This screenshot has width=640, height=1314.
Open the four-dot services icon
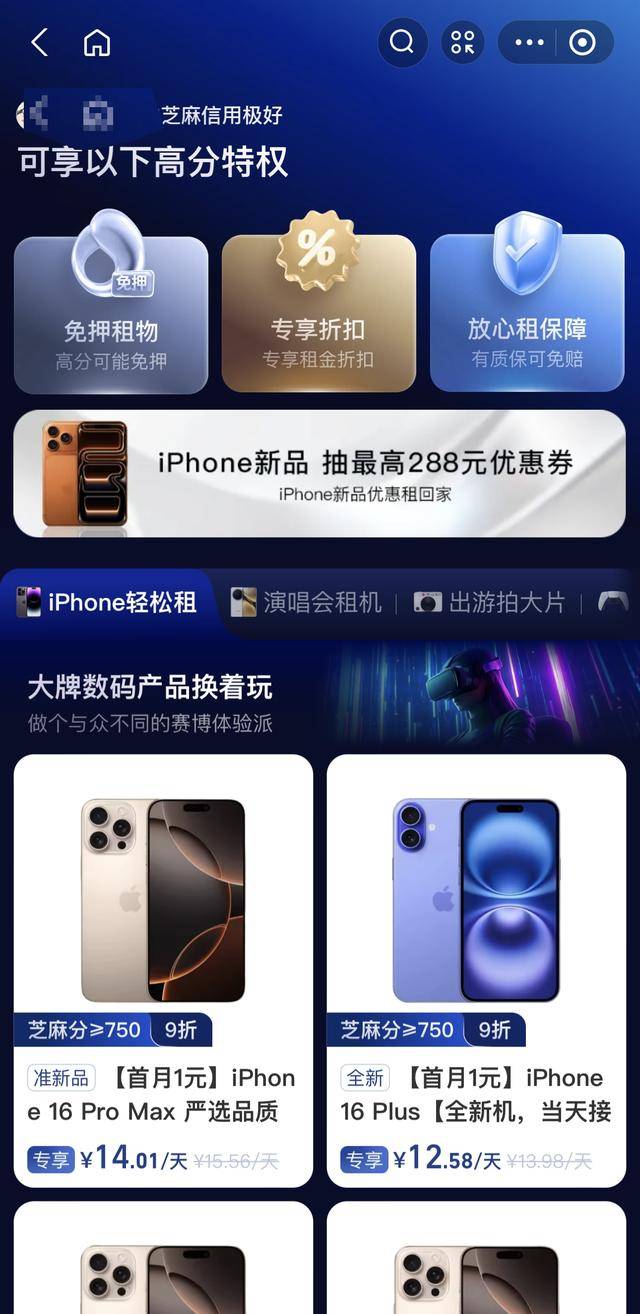pos(462,43)
